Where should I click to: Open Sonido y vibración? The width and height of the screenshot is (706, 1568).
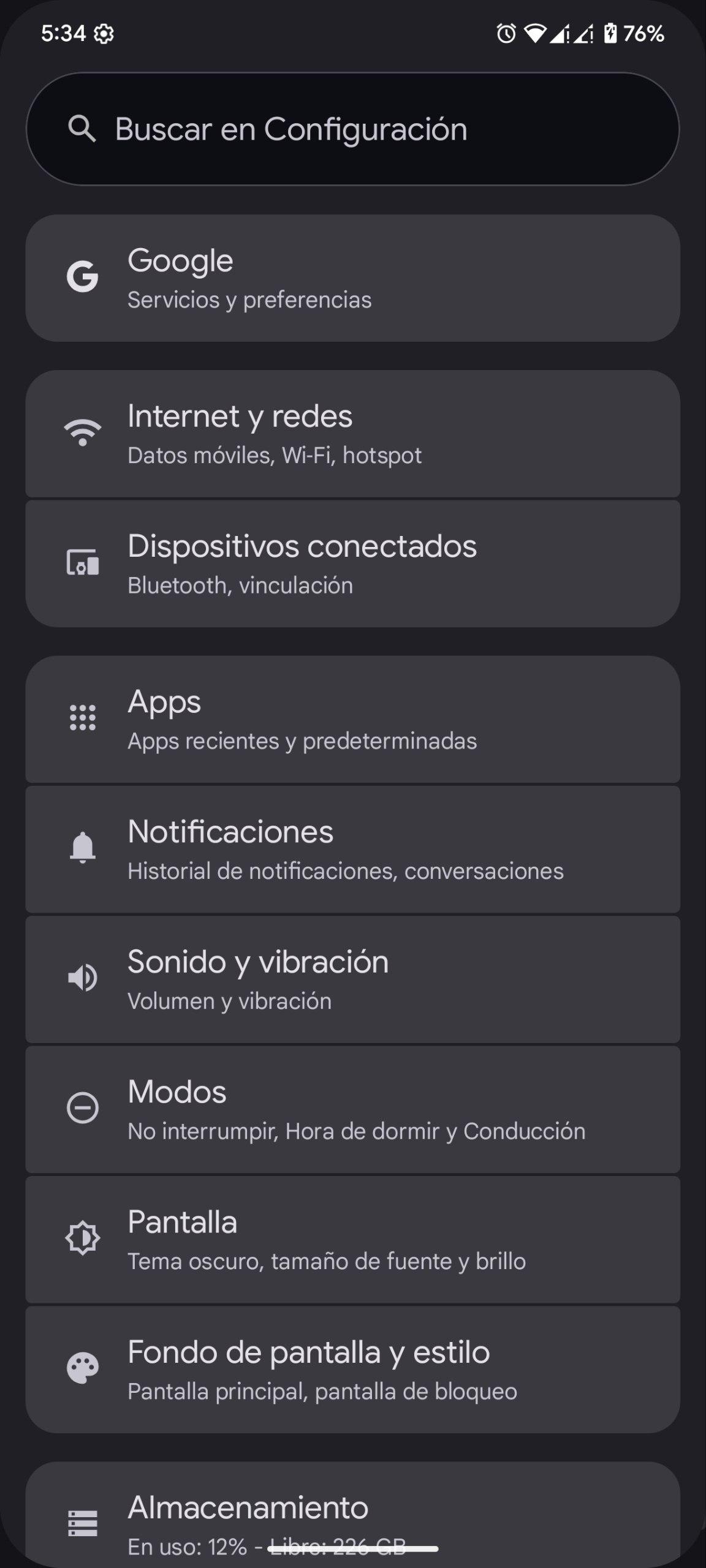point(352,979)
